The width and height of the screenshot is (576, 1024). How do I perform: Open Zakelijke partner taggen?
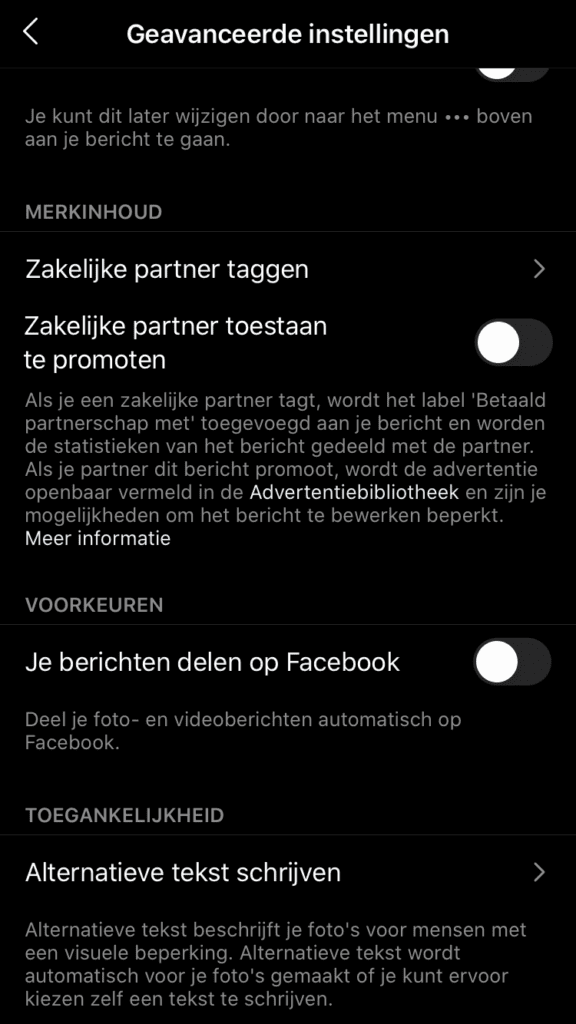tap(288, 269)
